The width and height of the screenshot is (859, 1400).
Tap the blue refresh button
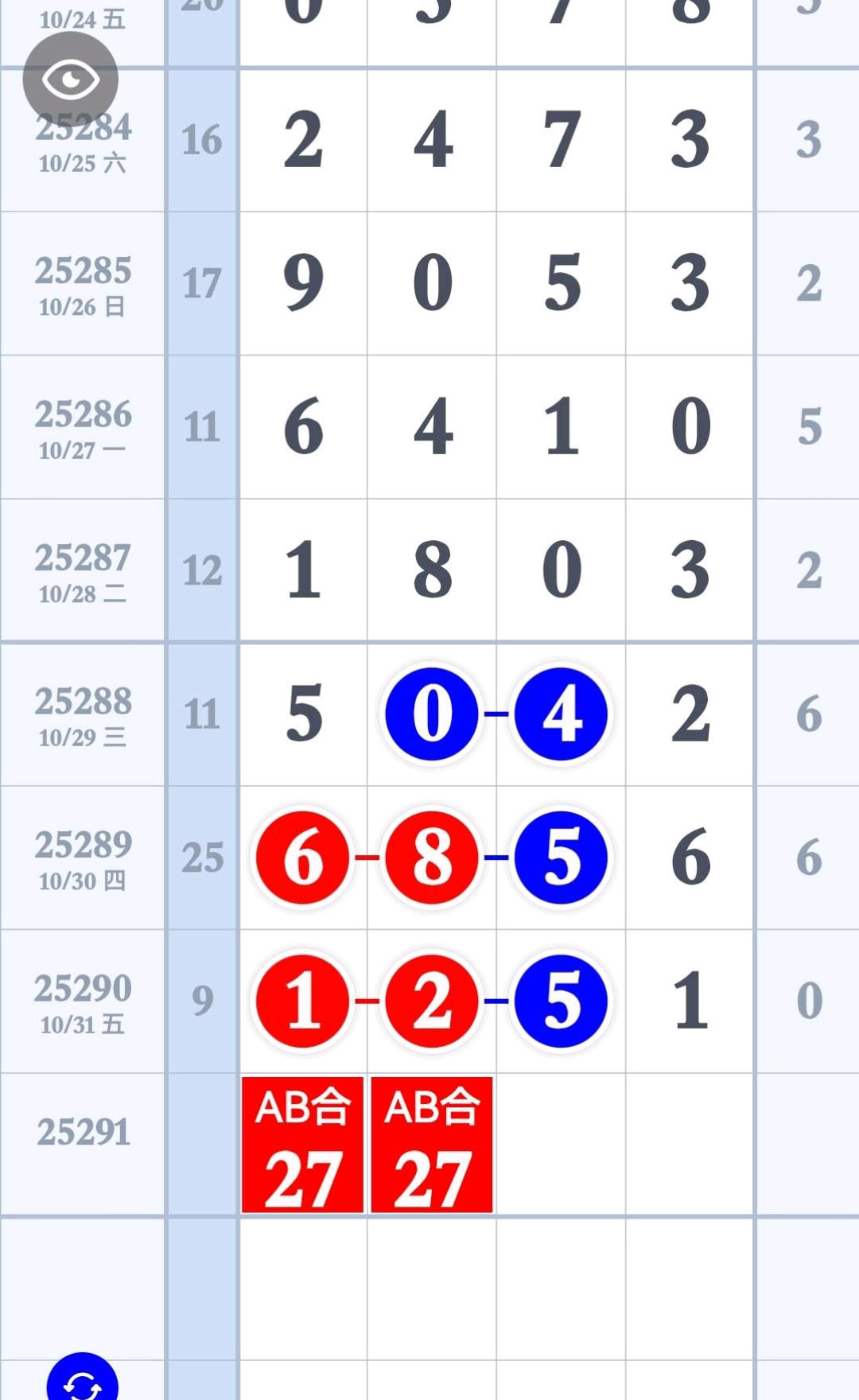(83, 1380)
